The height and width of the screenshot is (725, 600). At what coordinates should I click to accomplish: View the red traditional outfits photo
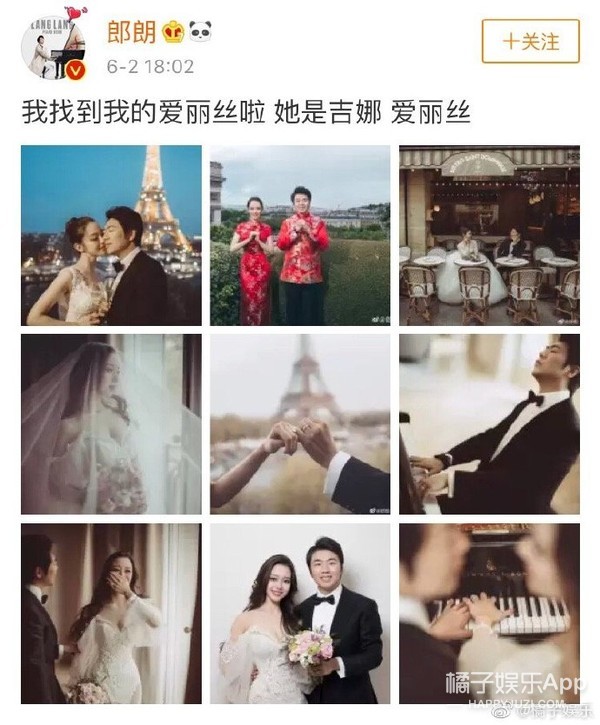pos(300,235)
